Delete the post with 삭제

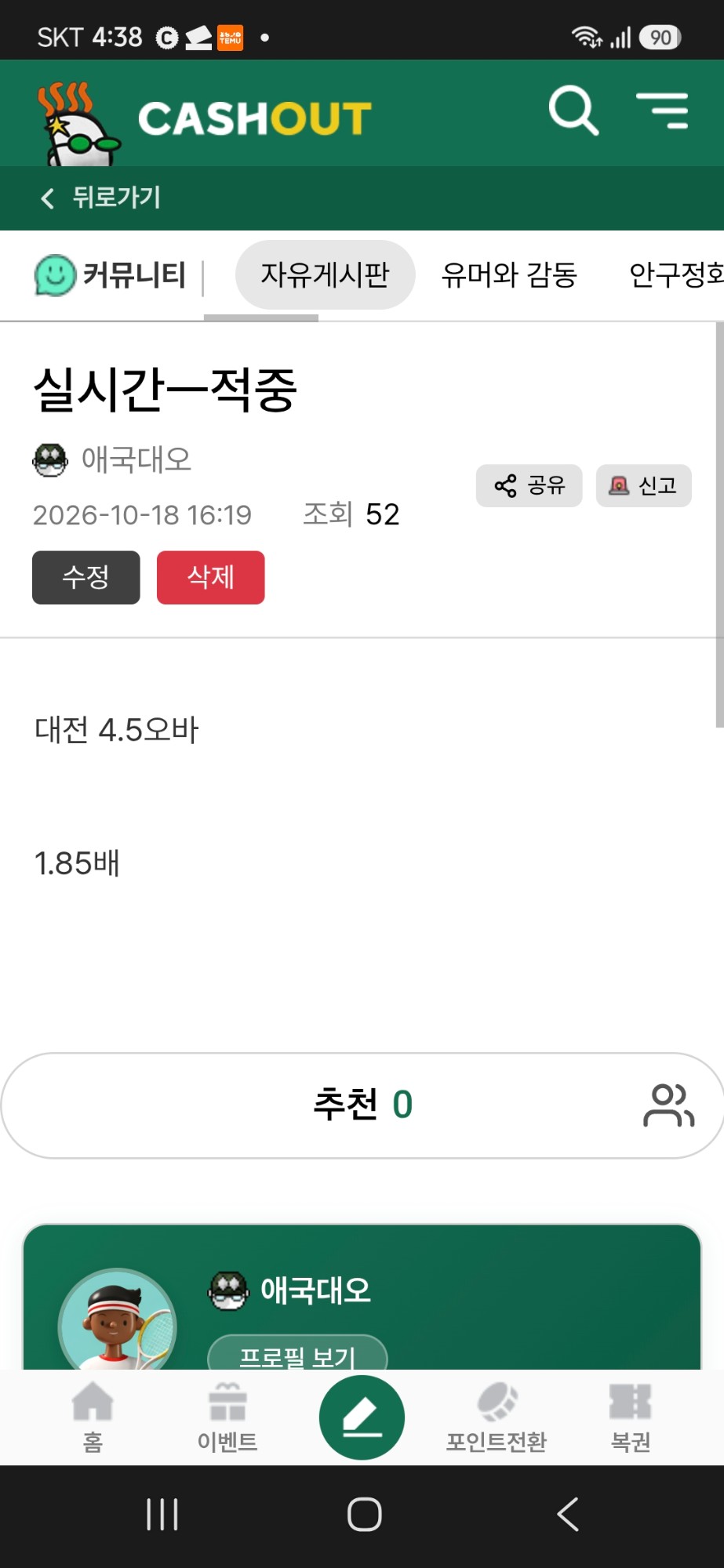click(x=211, y=578)
